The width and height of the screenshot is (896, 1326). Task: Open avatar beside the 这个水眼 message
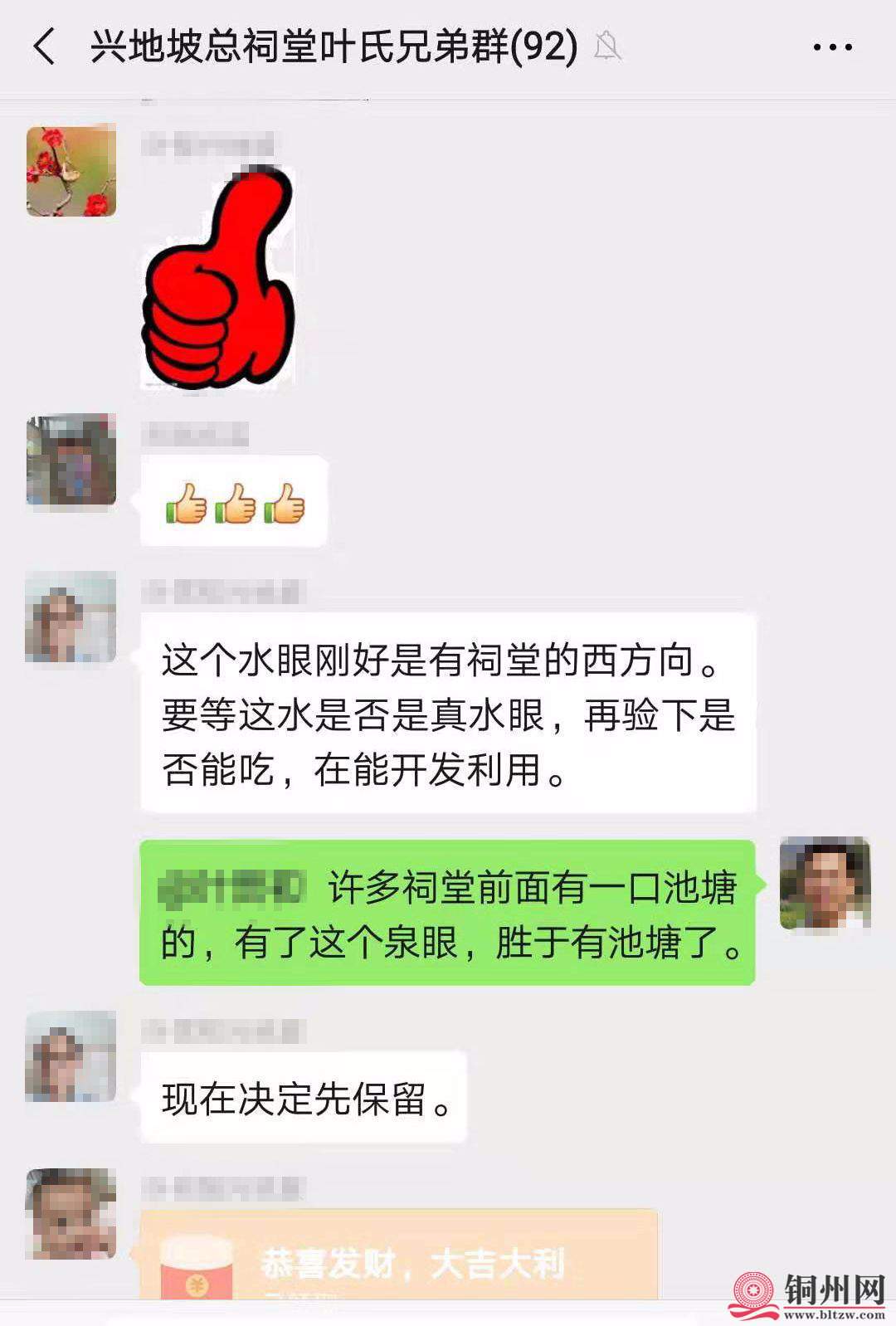(71, 617)
